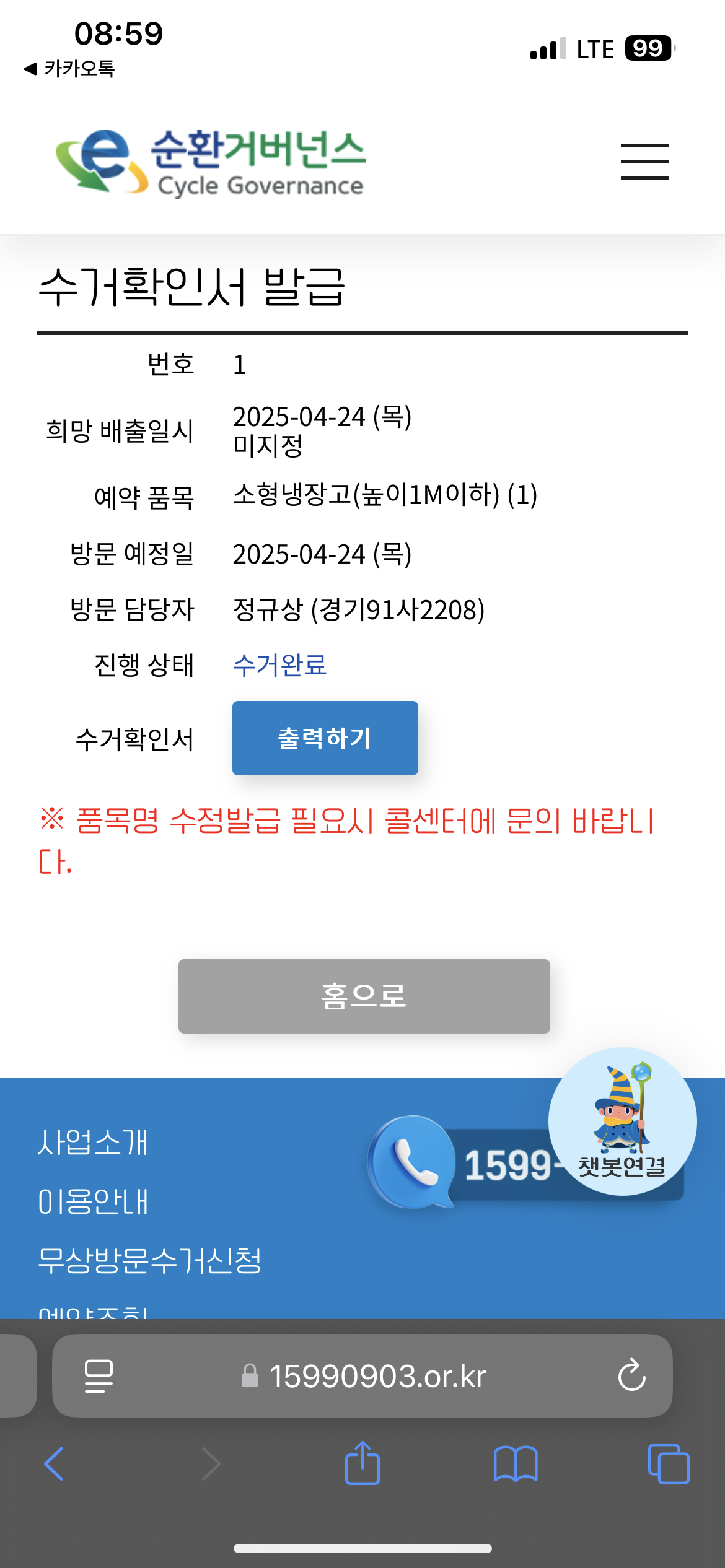
Task: Go home with the 홈으로 button
Action: pos(364,996)
